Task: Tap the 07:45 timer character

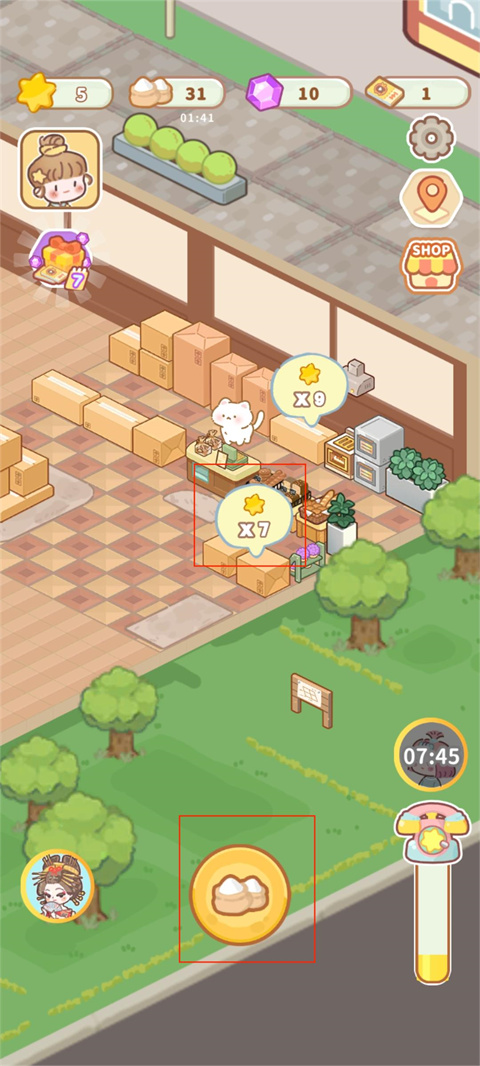Action: click(x=431, y=755)
